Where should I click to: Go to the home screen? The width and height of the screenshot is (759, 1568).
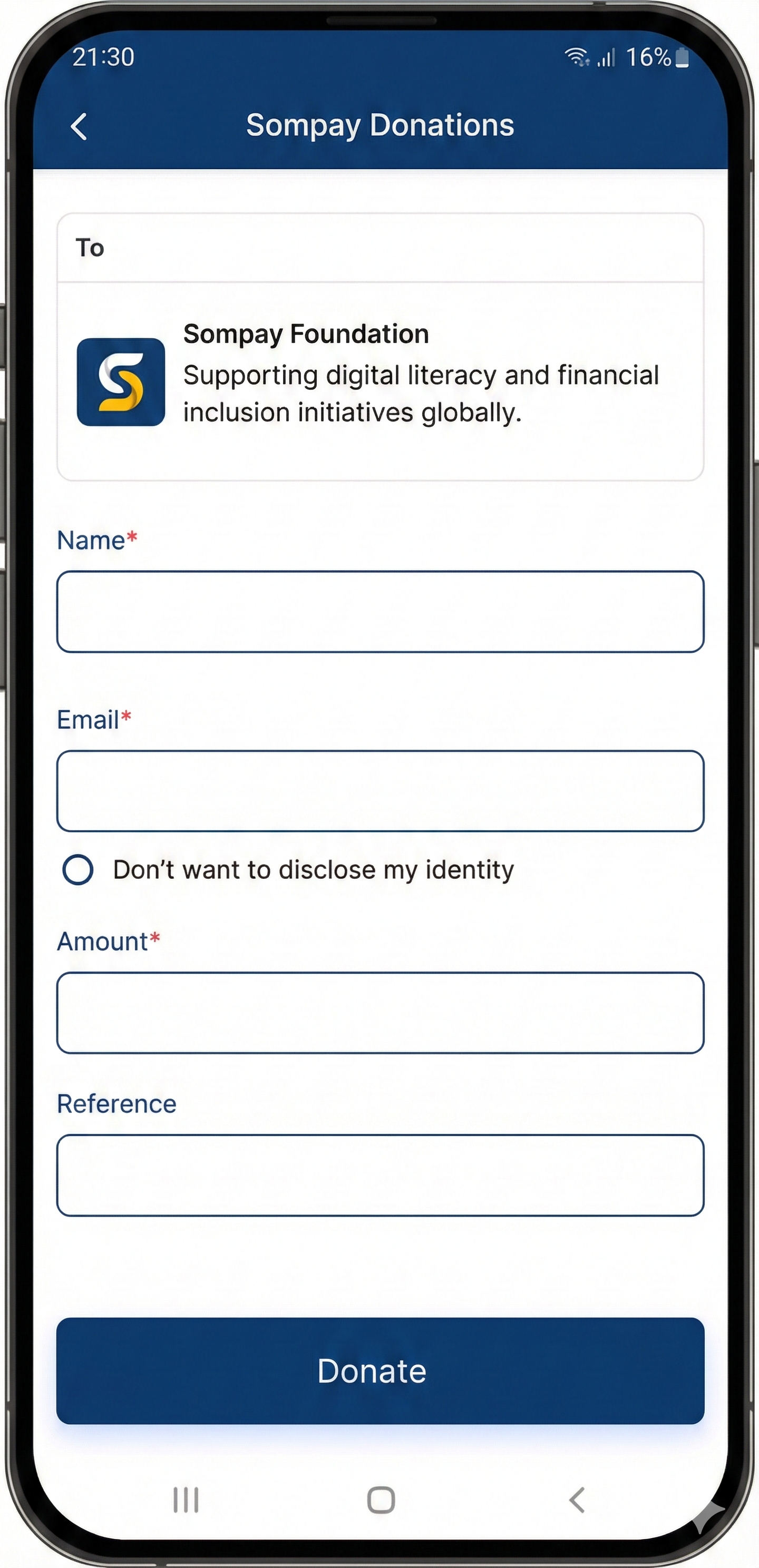click(x=381, y=1500)
